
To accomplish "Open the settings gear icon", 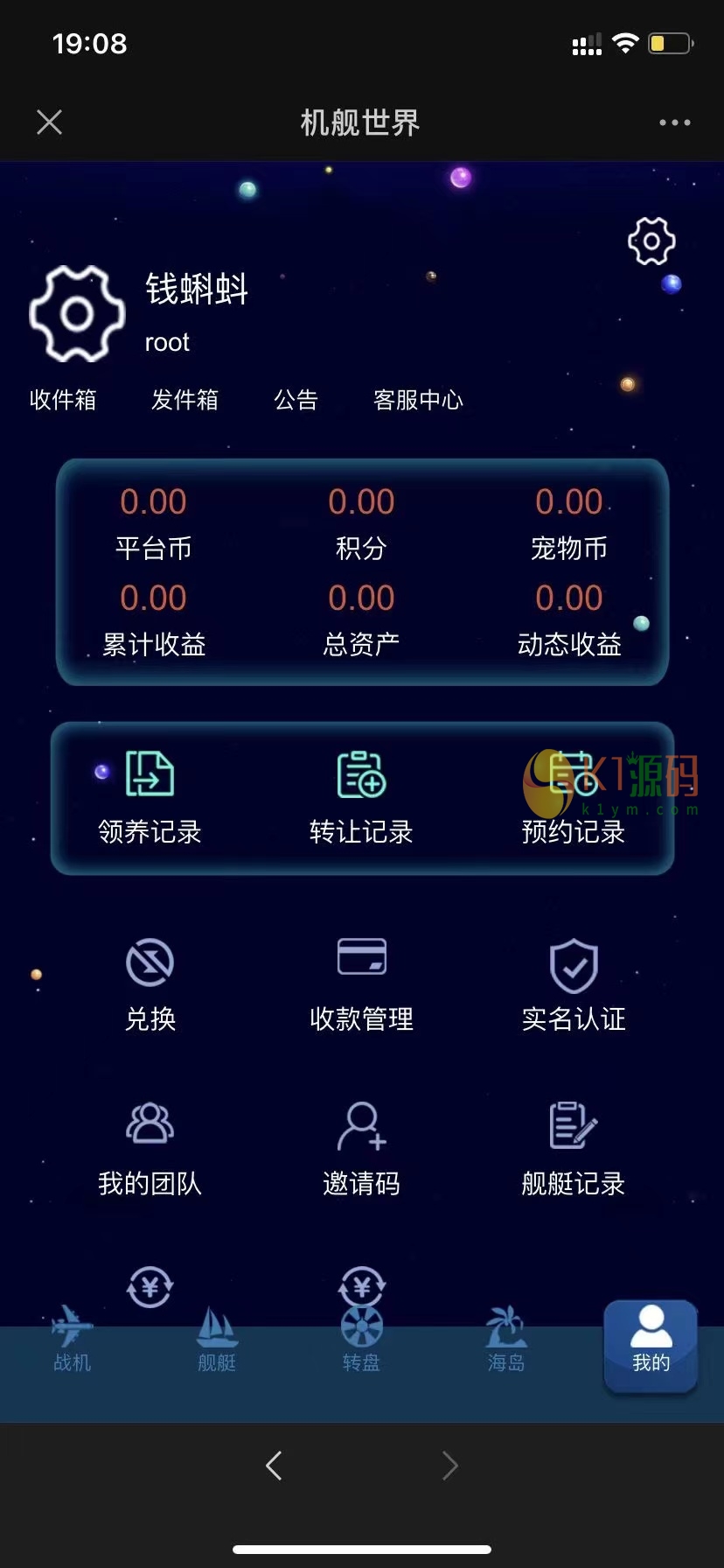I will coord(651,241).
